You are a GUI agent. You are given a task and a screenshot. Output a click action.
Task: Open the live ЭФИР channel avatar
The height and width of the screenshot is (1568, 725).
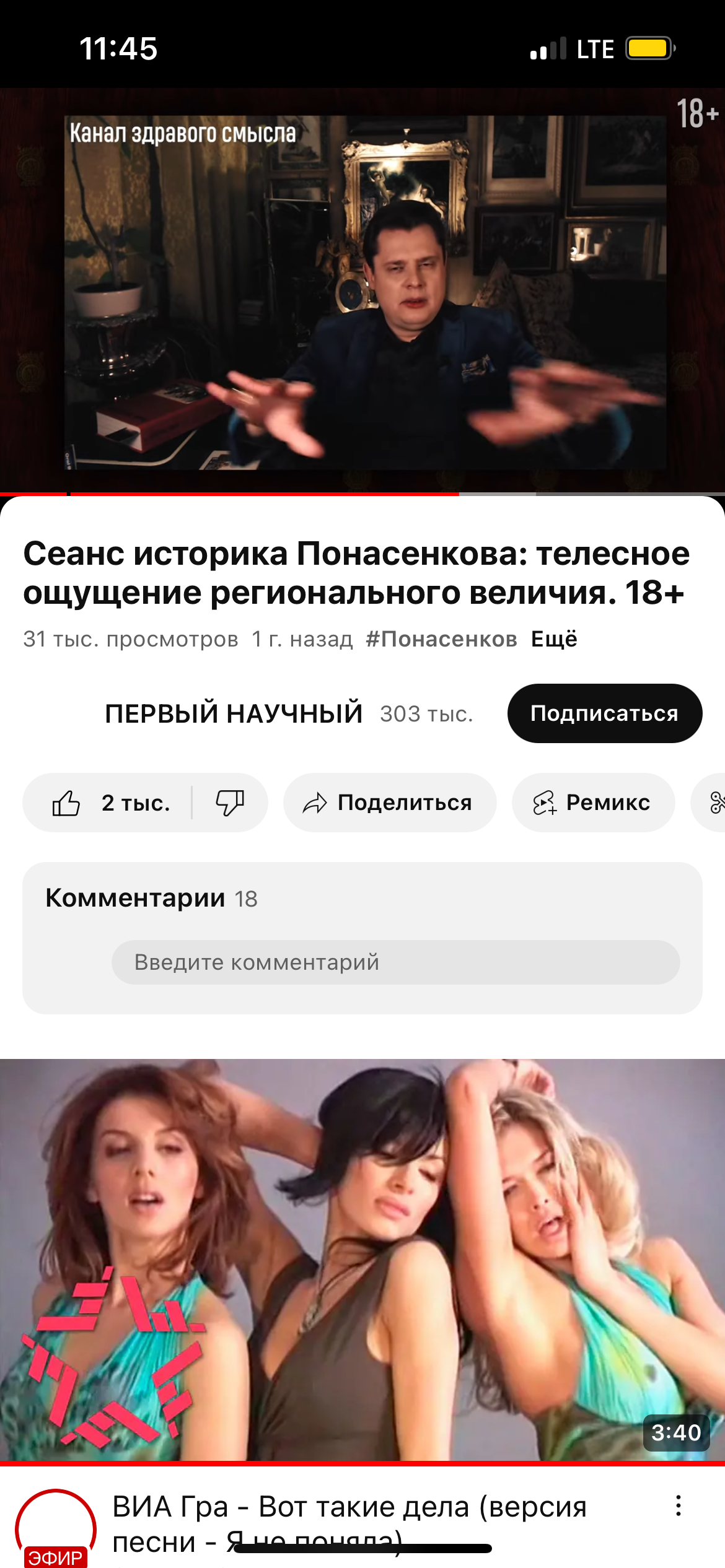click(x=56, y=1528)
